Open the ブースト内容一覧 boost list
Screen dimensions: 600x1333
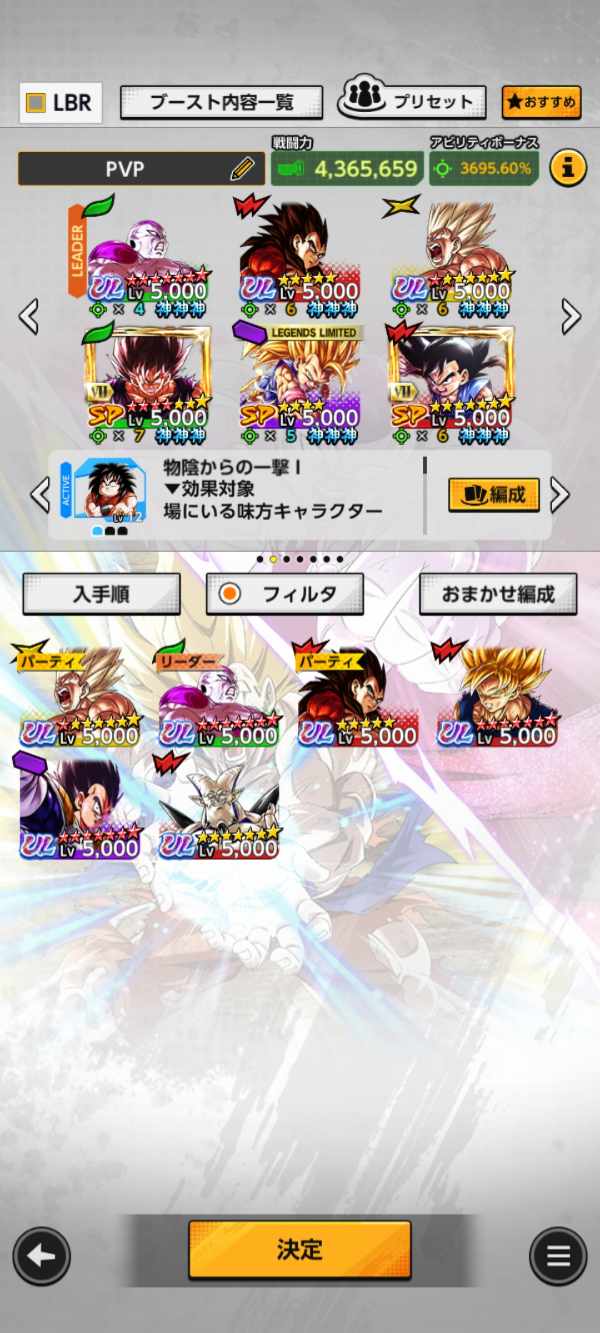tap(221, 102)
